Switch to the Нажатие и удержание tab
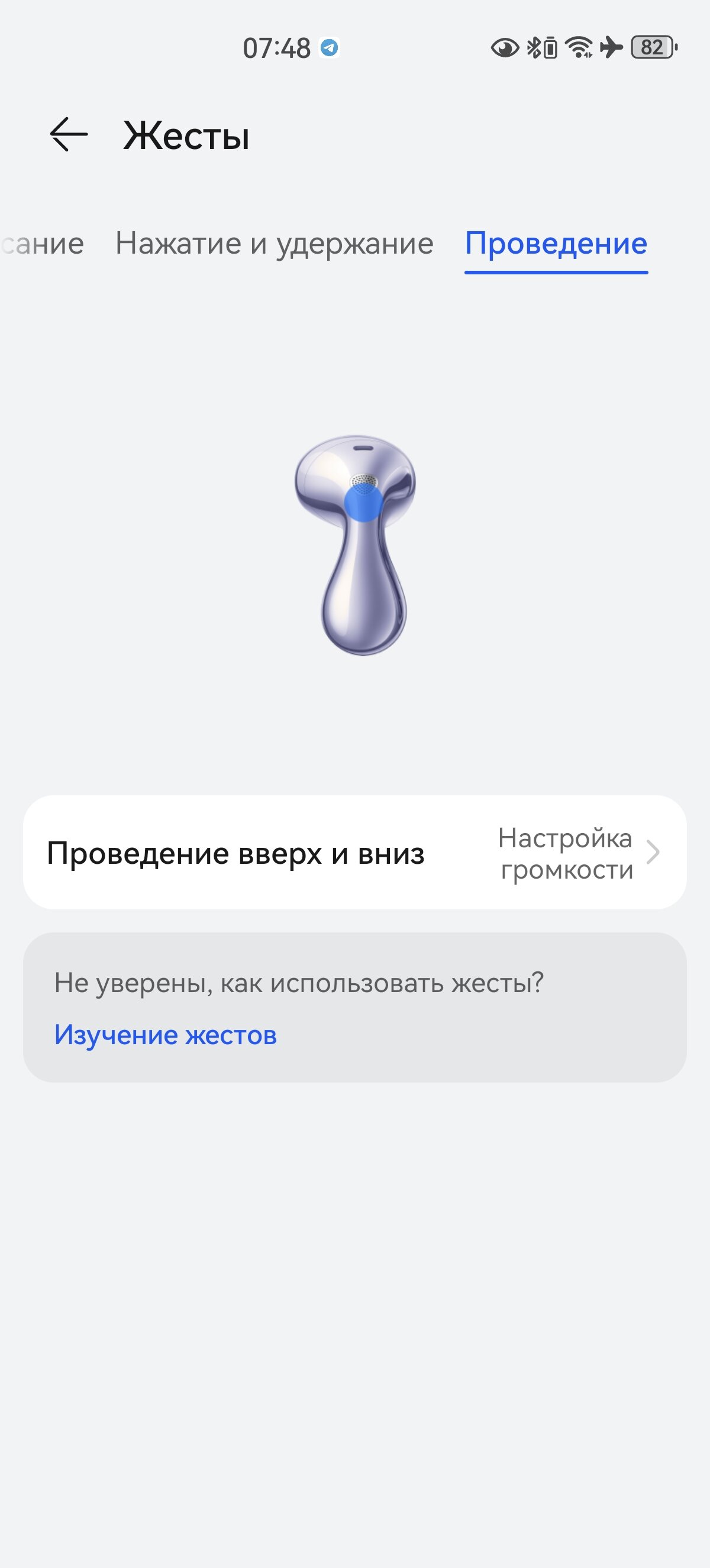Image resolution: width=710 pixels, height=1568 pixels. pos(275,244)
